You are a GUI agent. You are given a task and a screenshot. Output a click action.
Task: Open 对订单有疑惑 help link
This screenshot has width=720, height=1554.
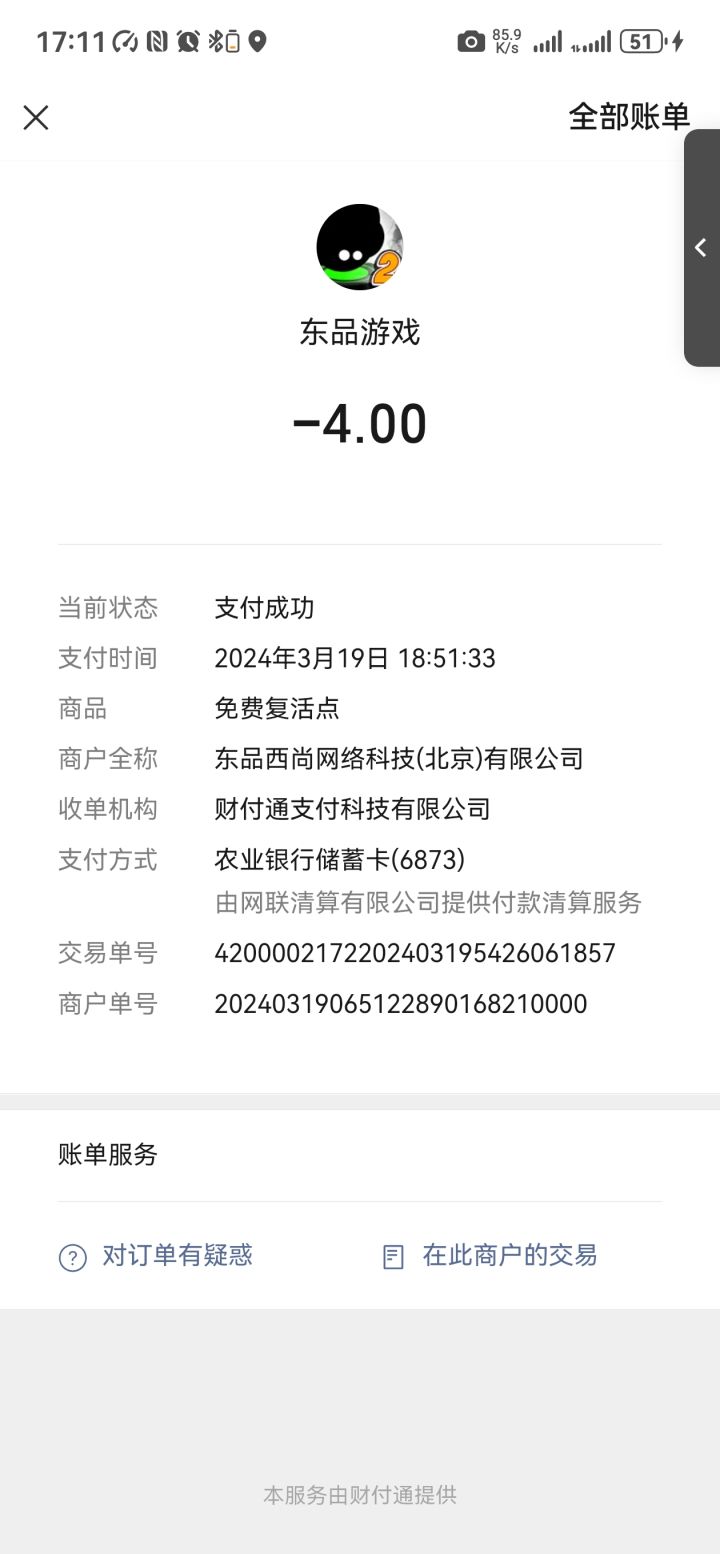157,1255
